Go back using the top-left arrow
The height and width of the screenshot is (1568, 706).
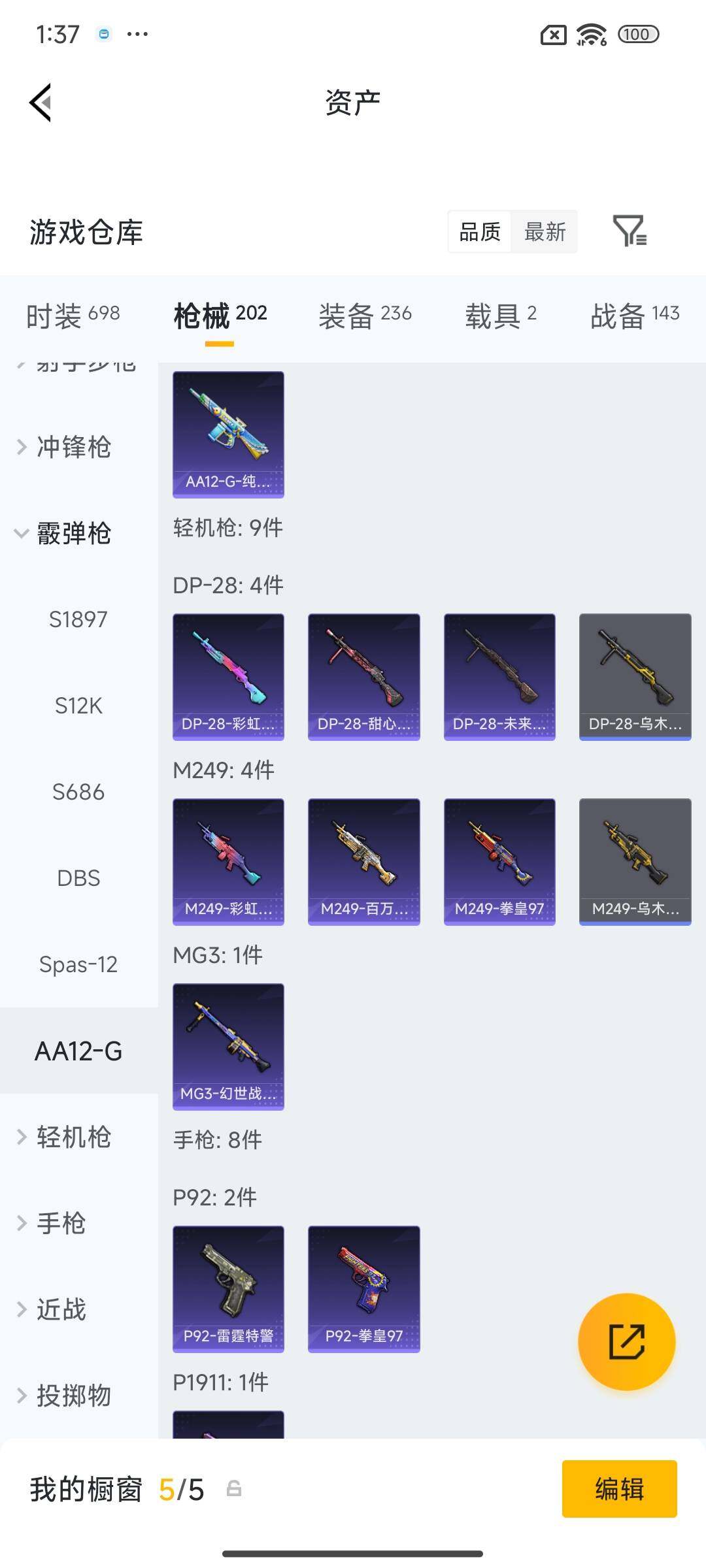[41, 103]
